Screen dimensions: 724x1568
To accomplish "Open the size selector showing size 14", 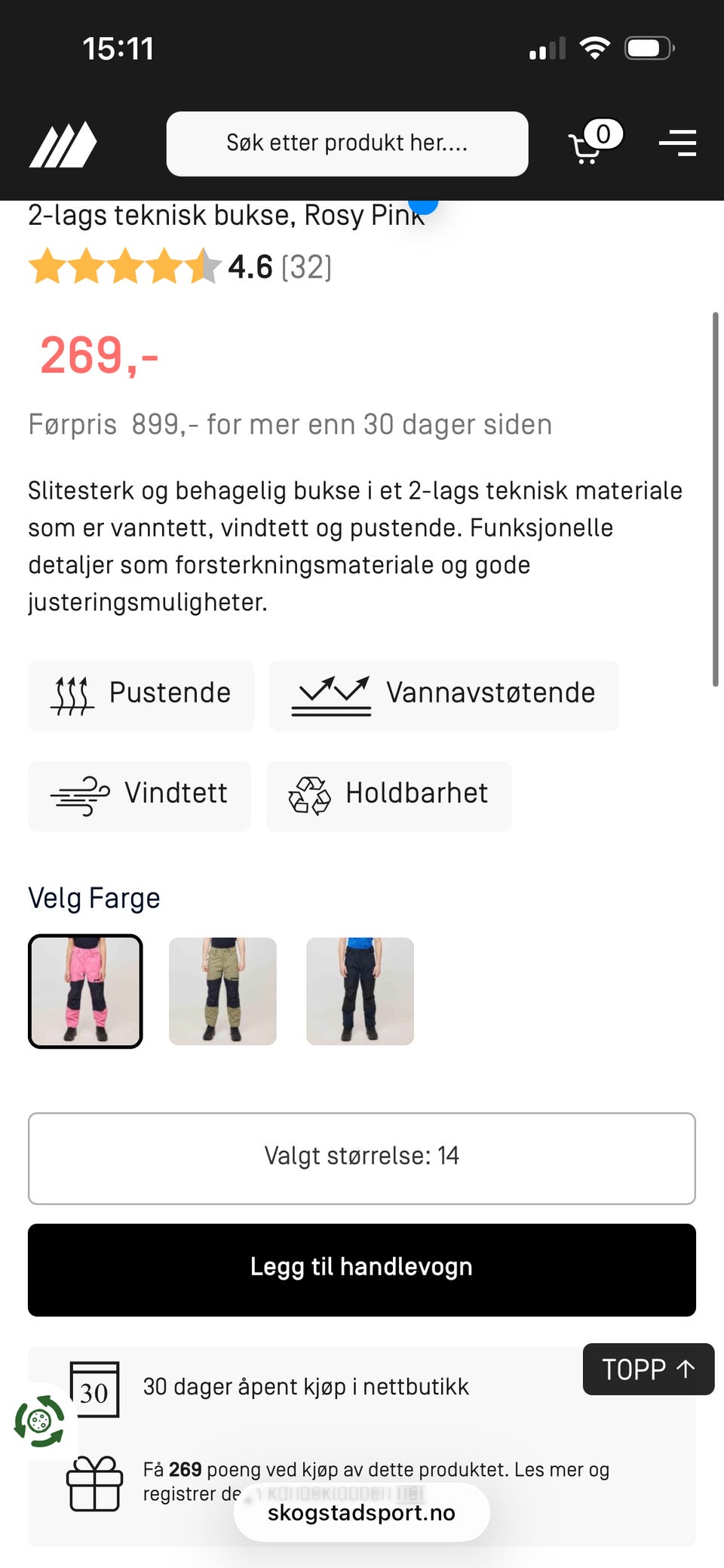I will click(362, 1158).
